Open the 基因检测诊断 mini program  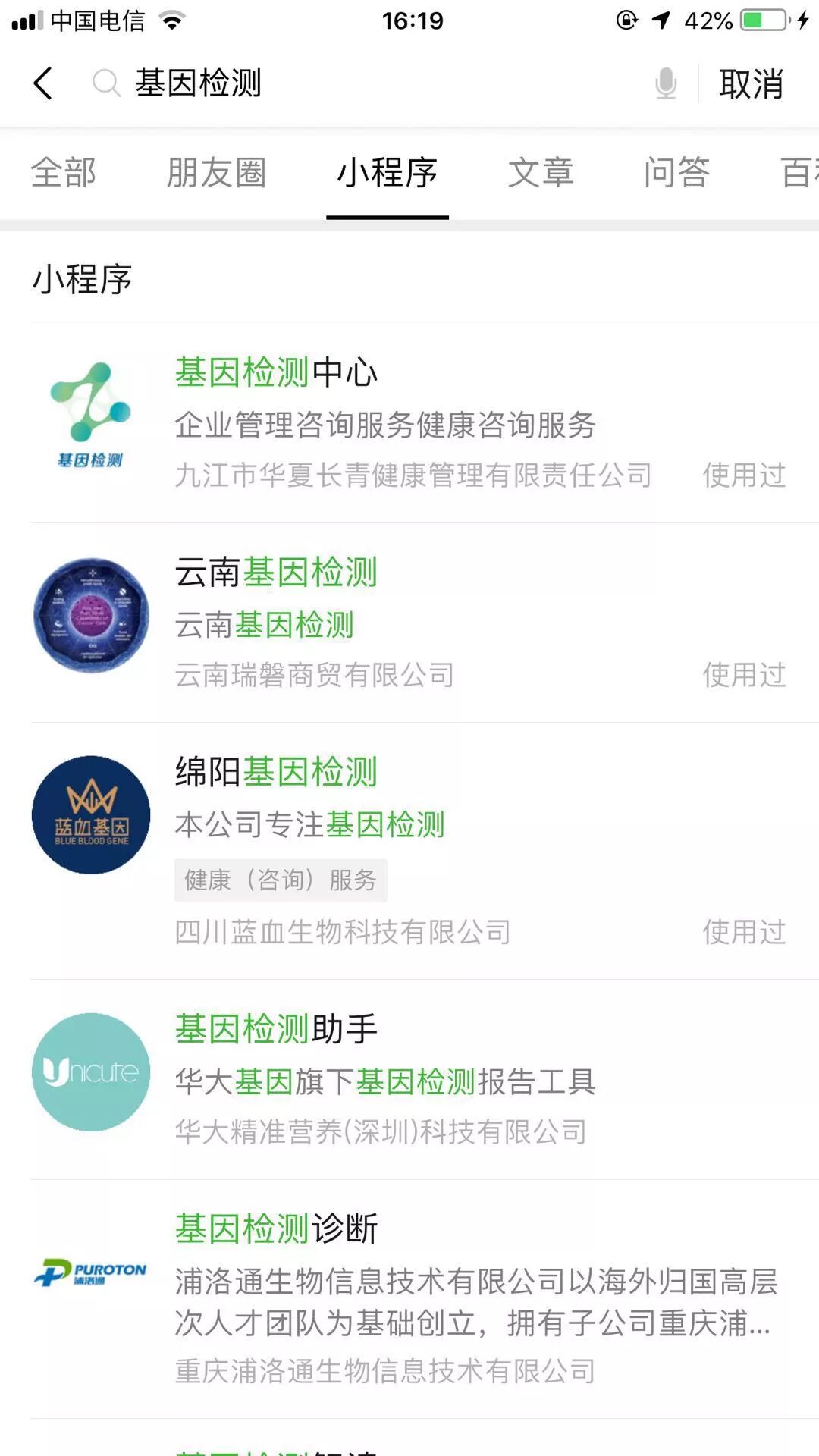click(x=409, y=1298)
